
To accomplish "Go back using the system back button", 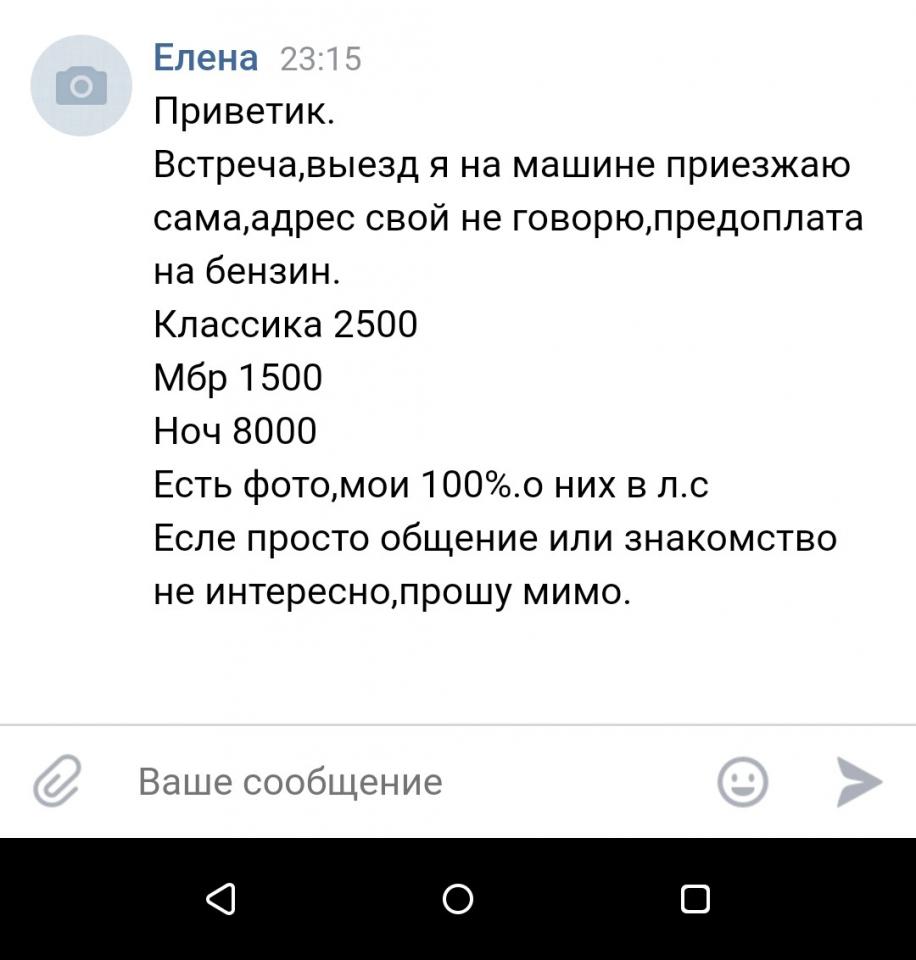I will (x=220, y=898).
